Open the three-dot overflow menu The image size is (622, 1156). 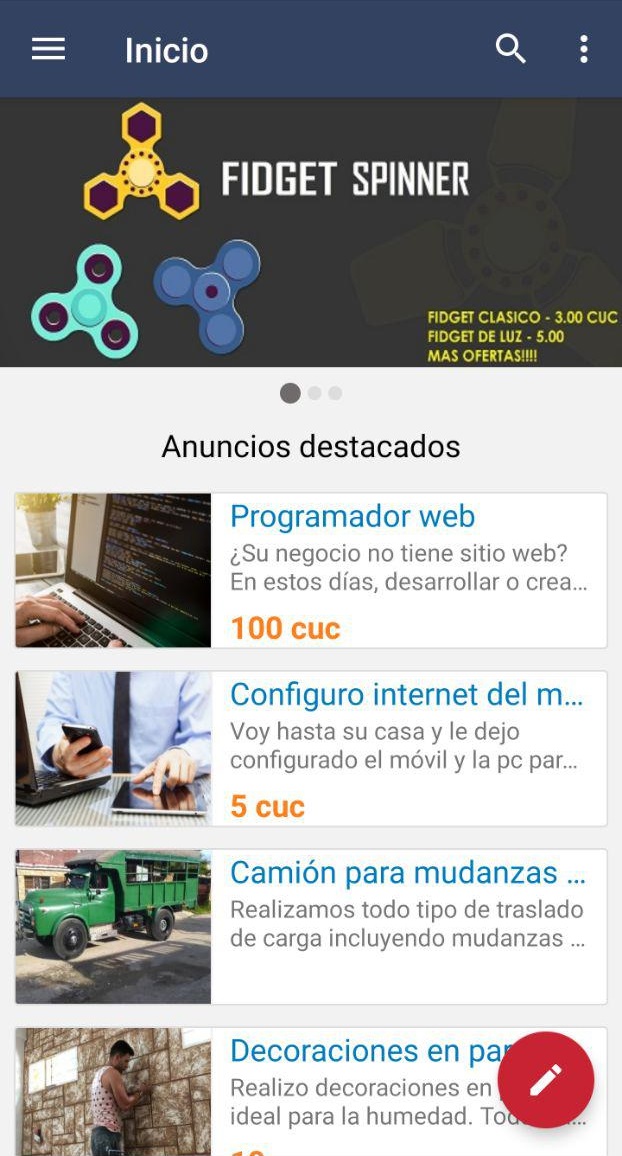coord(583,49)
